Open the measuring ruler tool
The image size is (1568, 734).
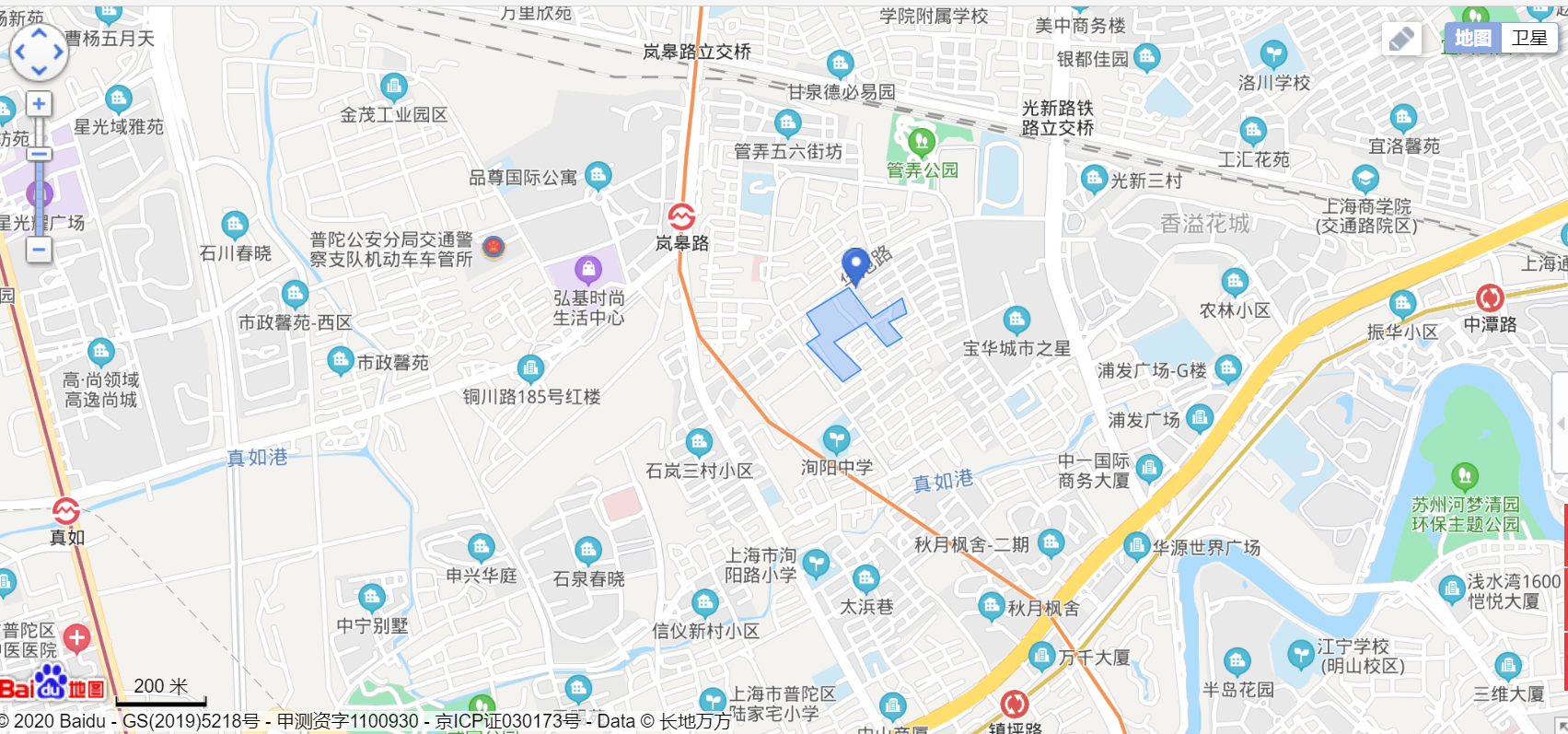click(x=1401, y=39)
